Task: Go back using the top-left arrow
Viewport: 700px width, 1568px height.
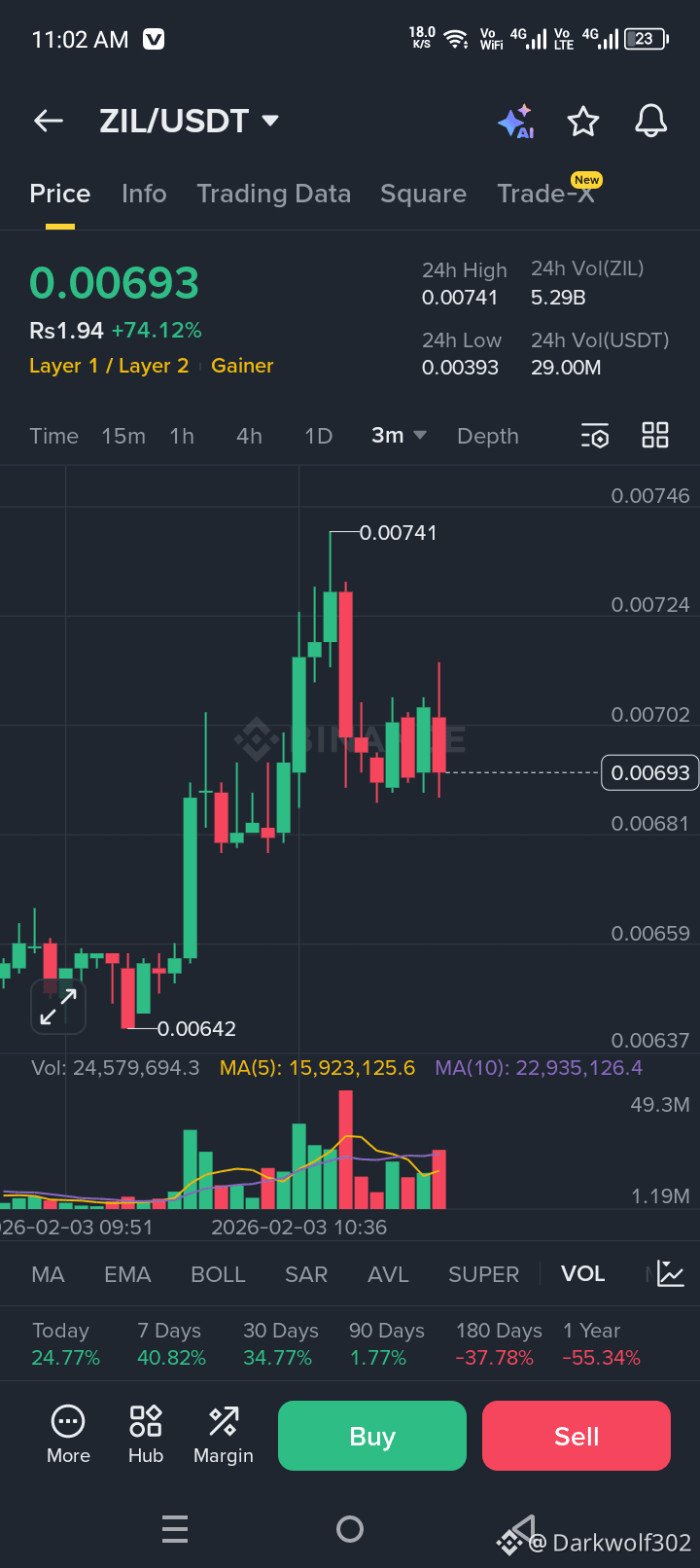Action: pyautogui.click(x=49, y=121)
